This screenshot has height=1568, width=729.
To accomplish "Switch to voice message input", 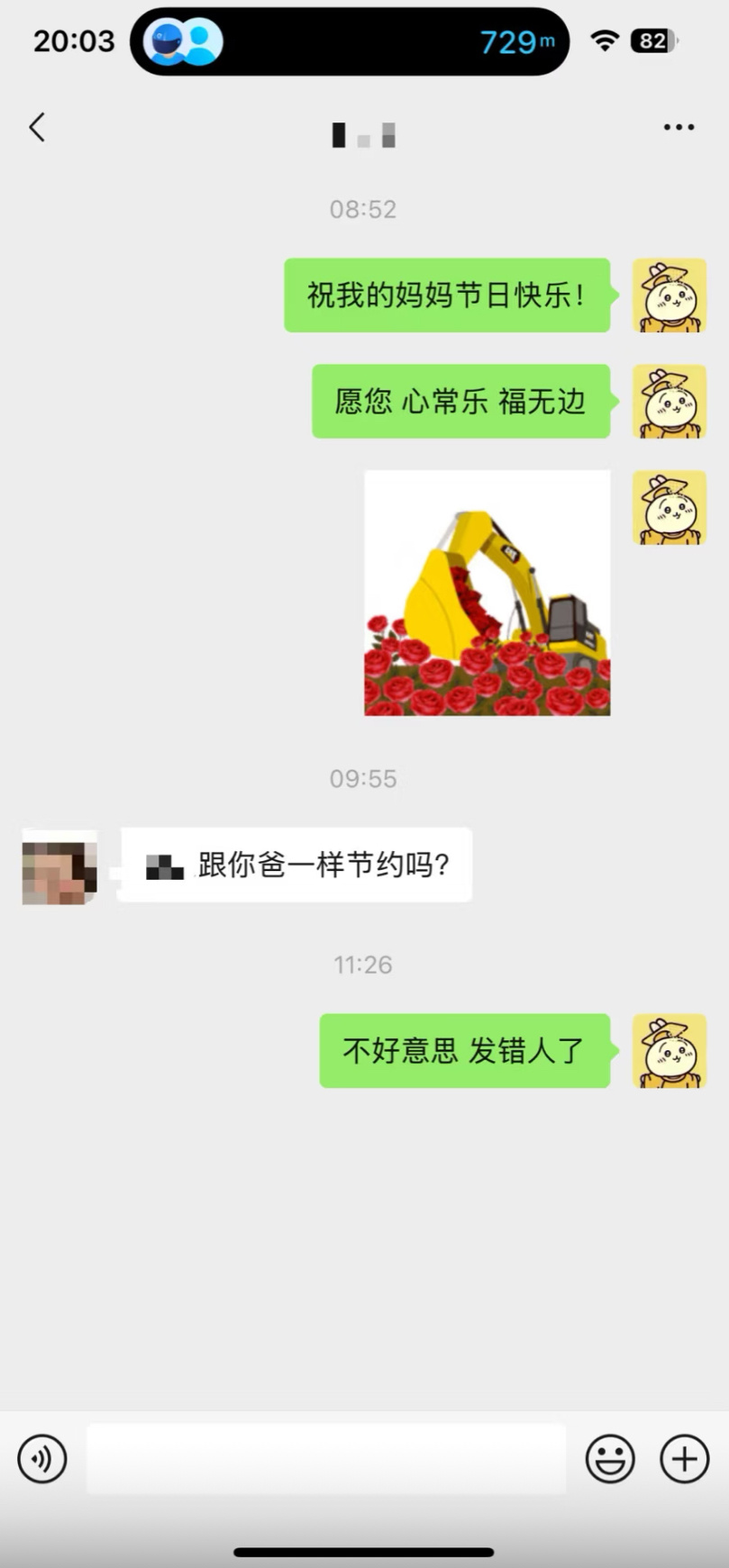I will pyautogui.click(x=42, y=1458).
